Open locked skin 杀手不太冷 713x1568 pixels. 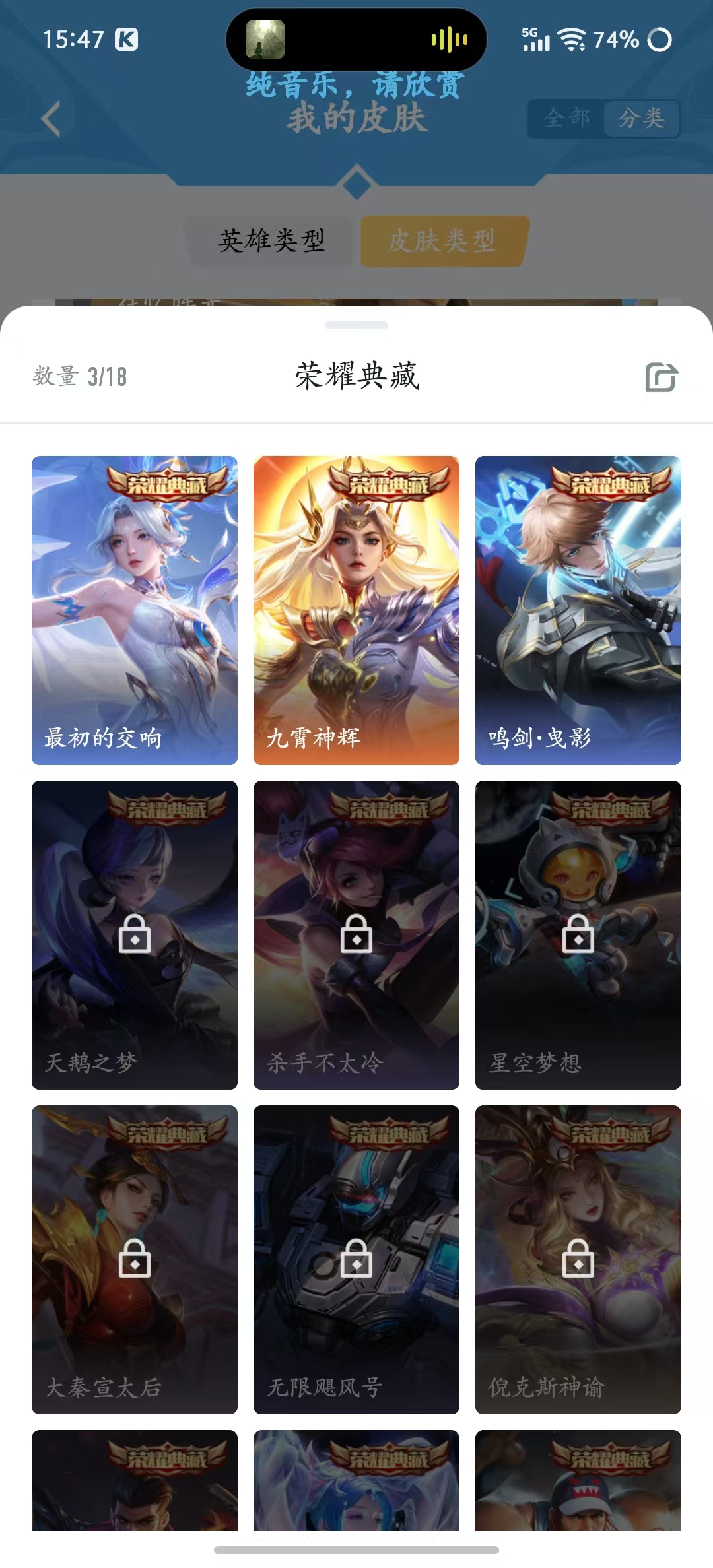point(356,934)
